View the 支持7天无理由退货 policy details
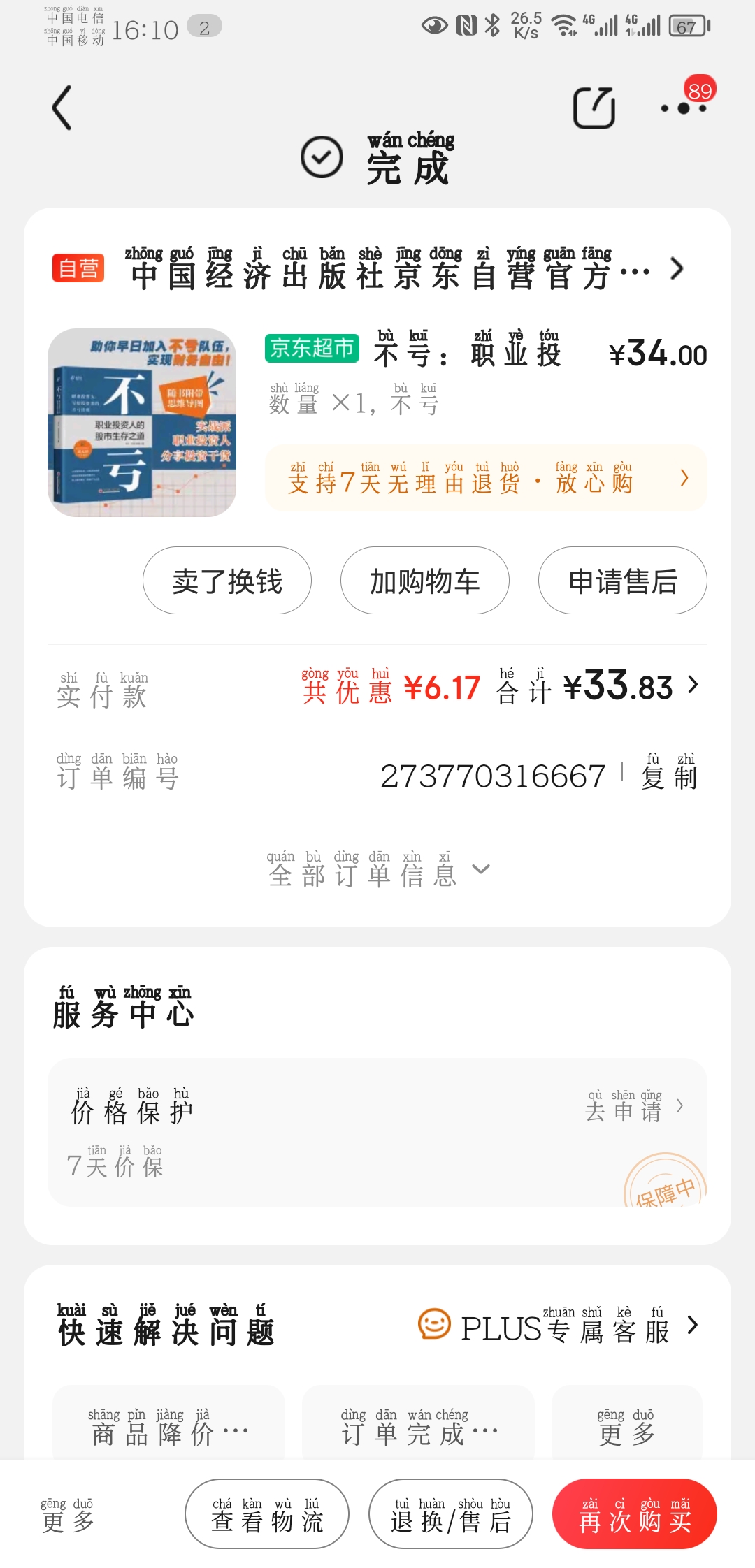Image resolution: width=755 pixels, height=1568 pixels. [x=486, y=479]
